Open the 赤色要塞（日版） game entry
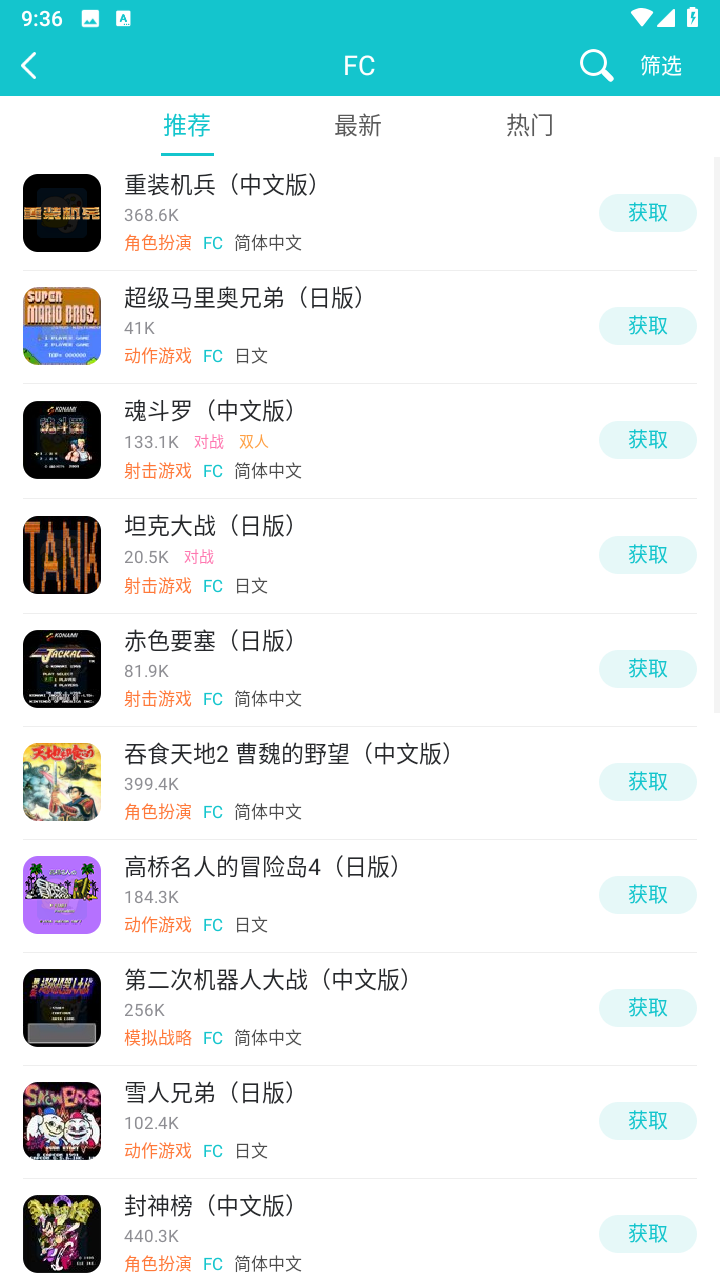 point(360,669)
